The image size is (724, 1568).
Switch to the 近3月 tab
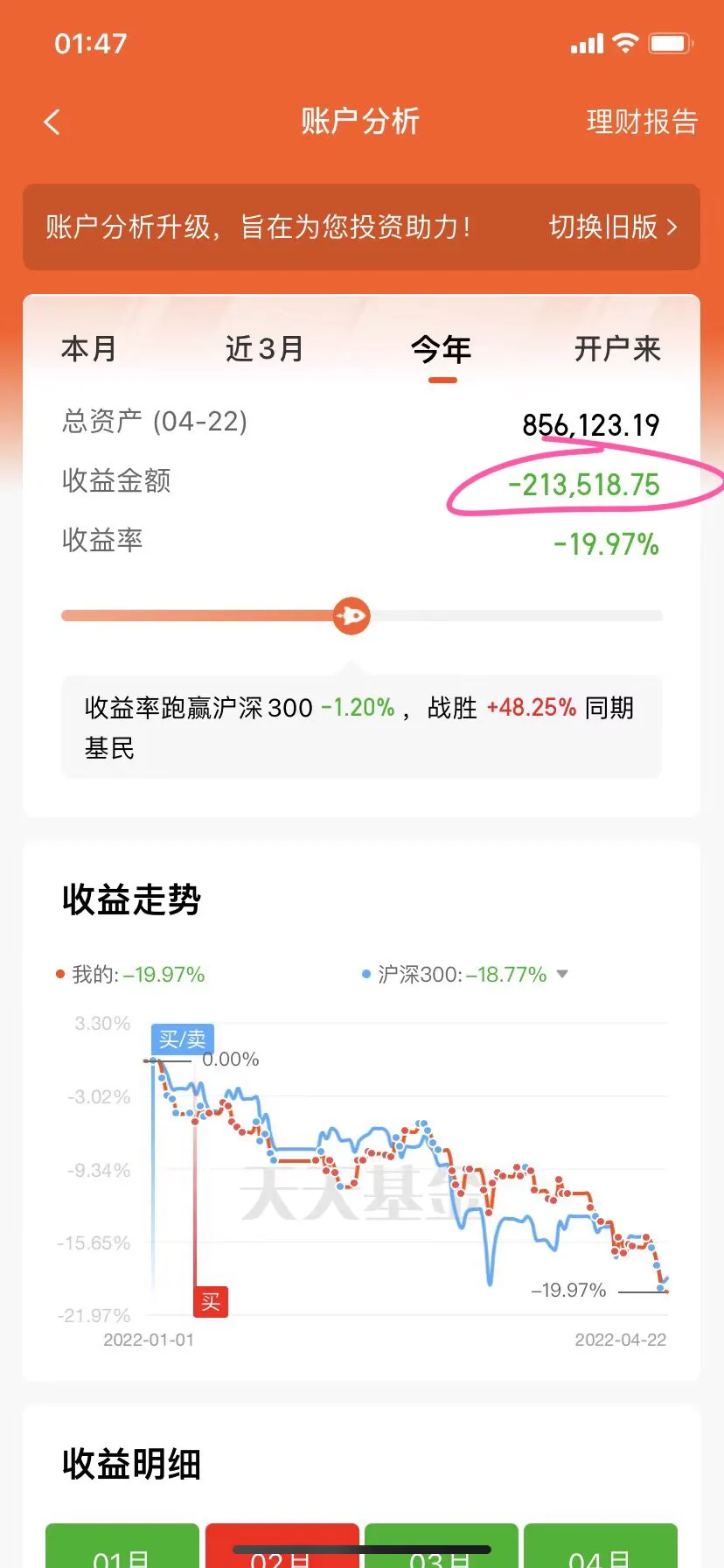click(264, 348)
